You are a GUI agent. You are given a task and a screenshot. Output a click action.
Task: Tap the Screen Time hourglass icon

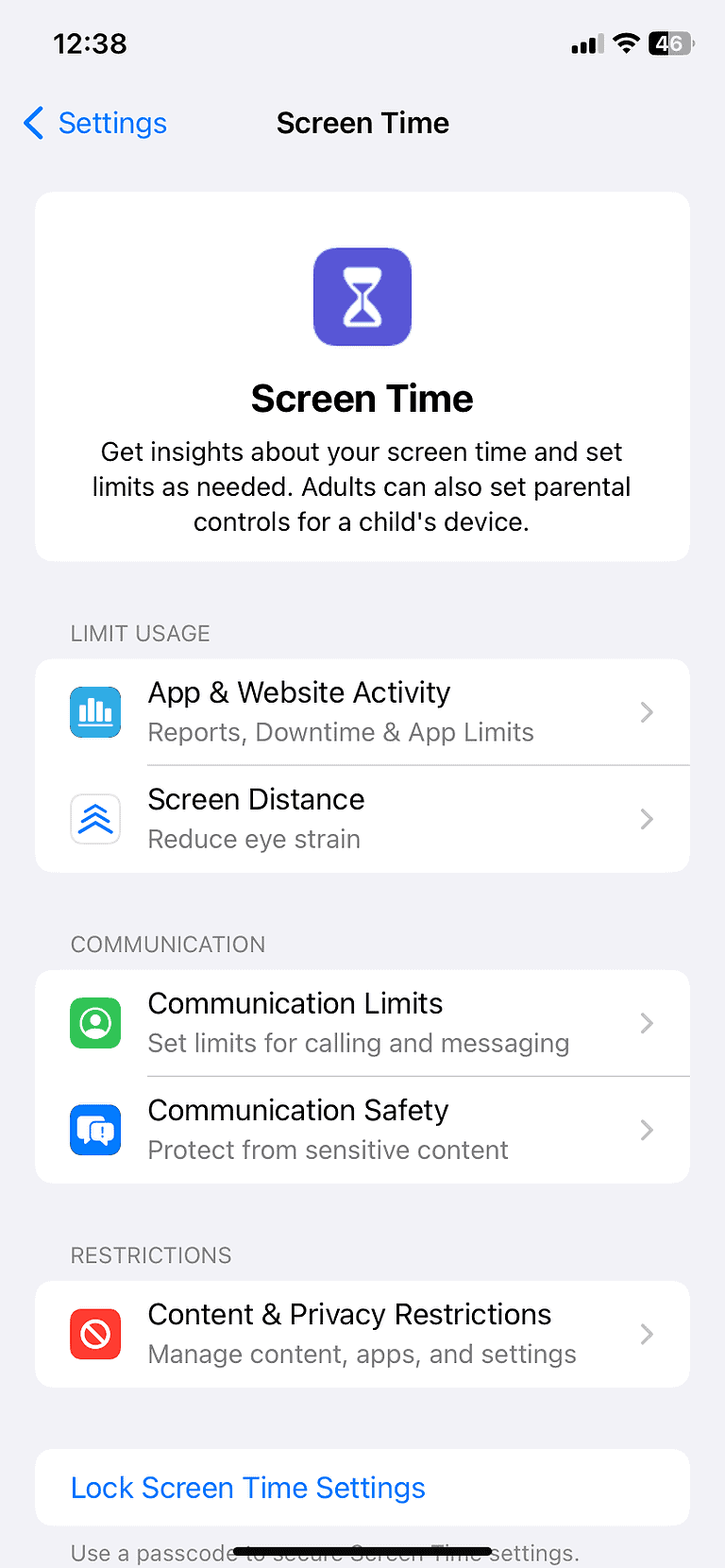click(x=362, y=297)
